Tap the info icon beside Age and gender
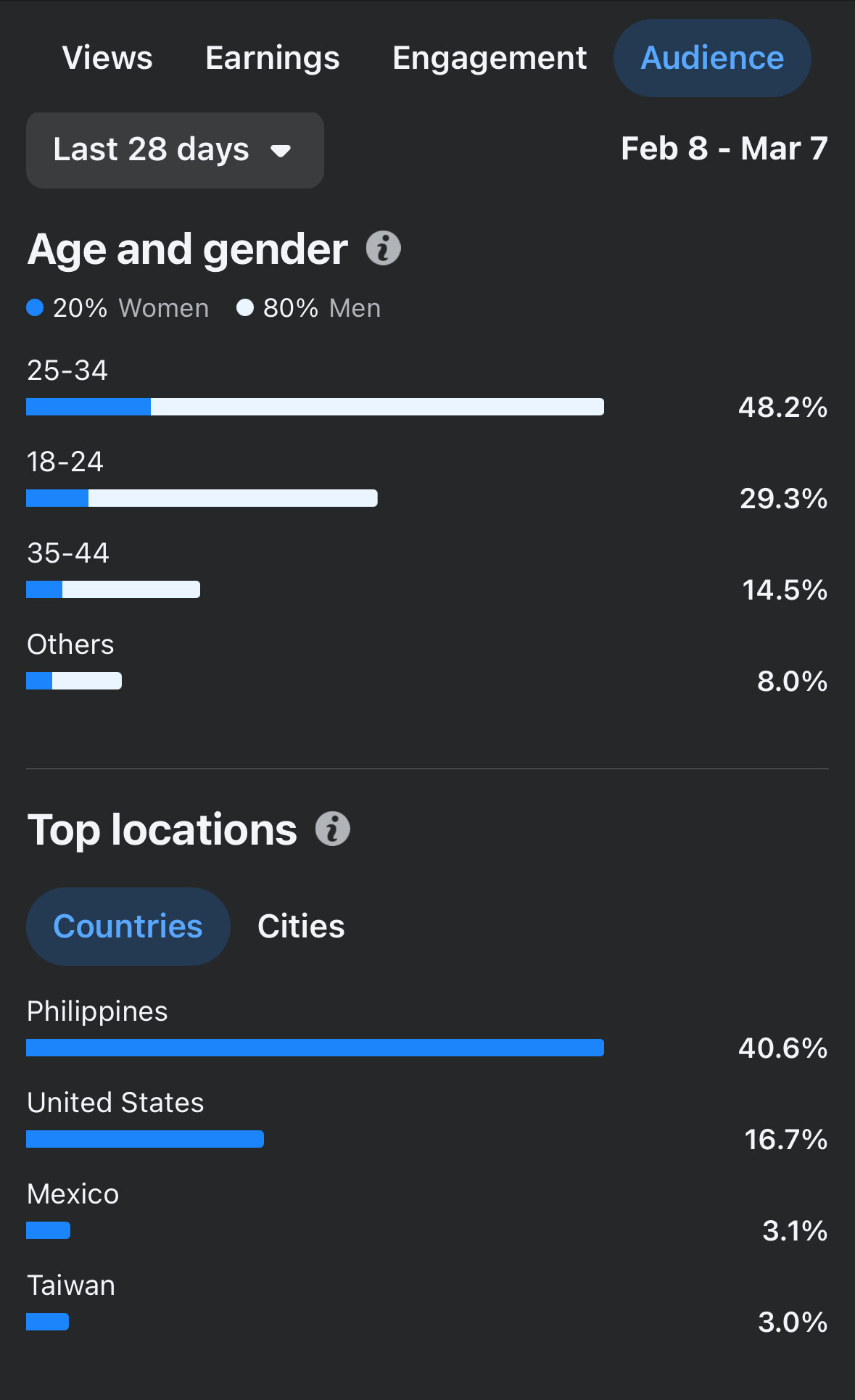The height and width of the screenshot is (1400, 855). click(384, 249)
